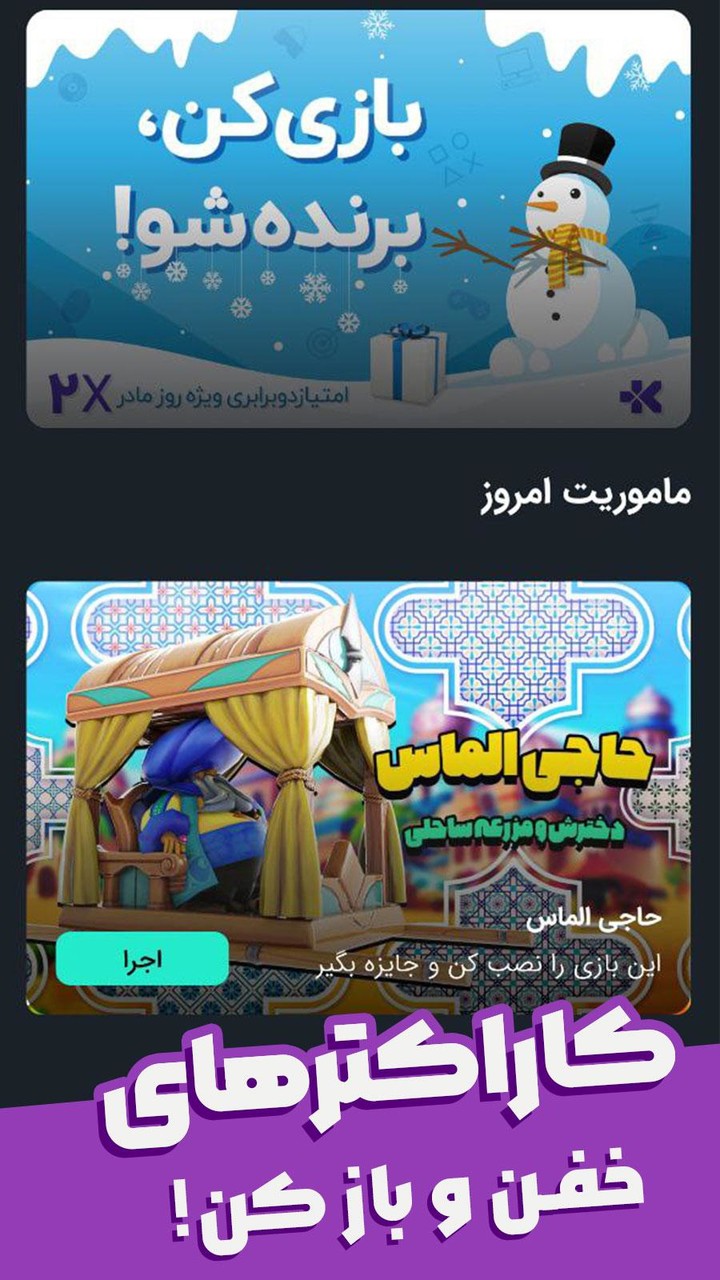
Task: Click the purple asterisk app logo on the banner
Action: (x=640, y=396)
